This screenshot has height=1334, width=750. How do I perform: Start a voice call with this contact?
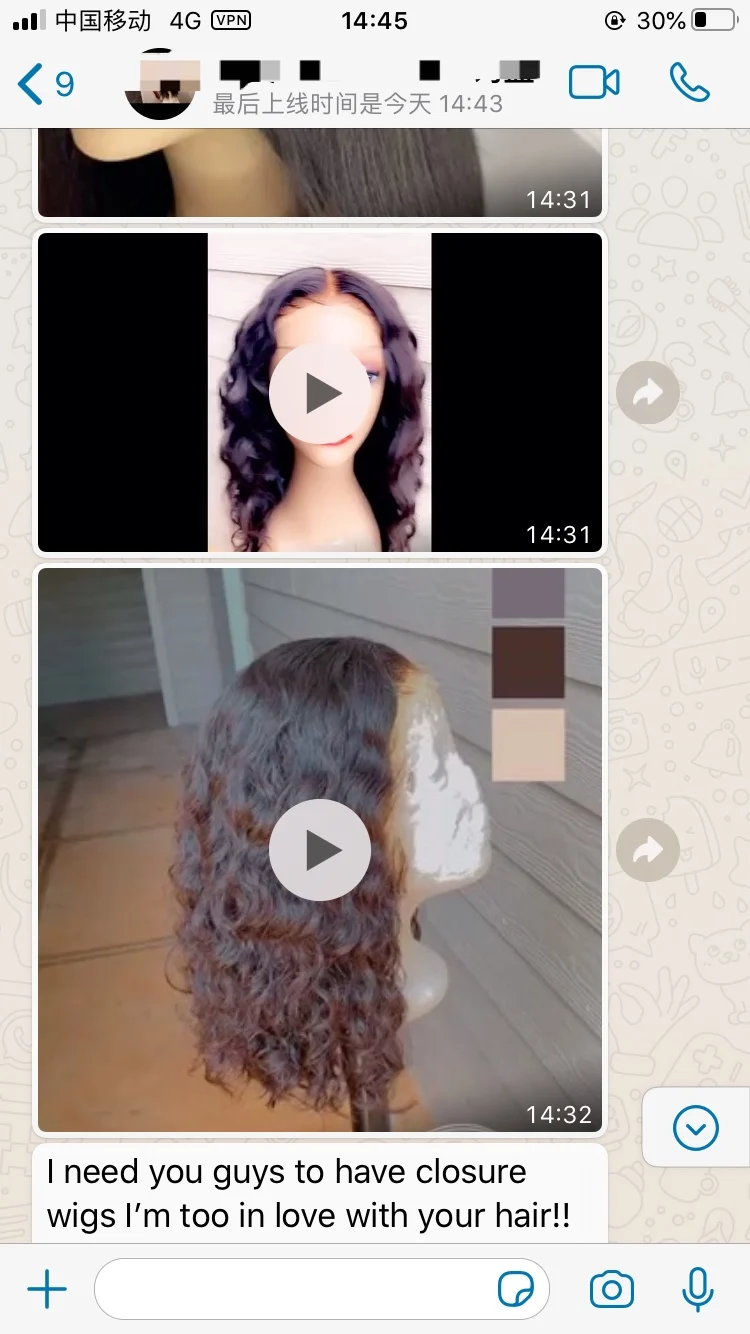[x=689, y=83]
